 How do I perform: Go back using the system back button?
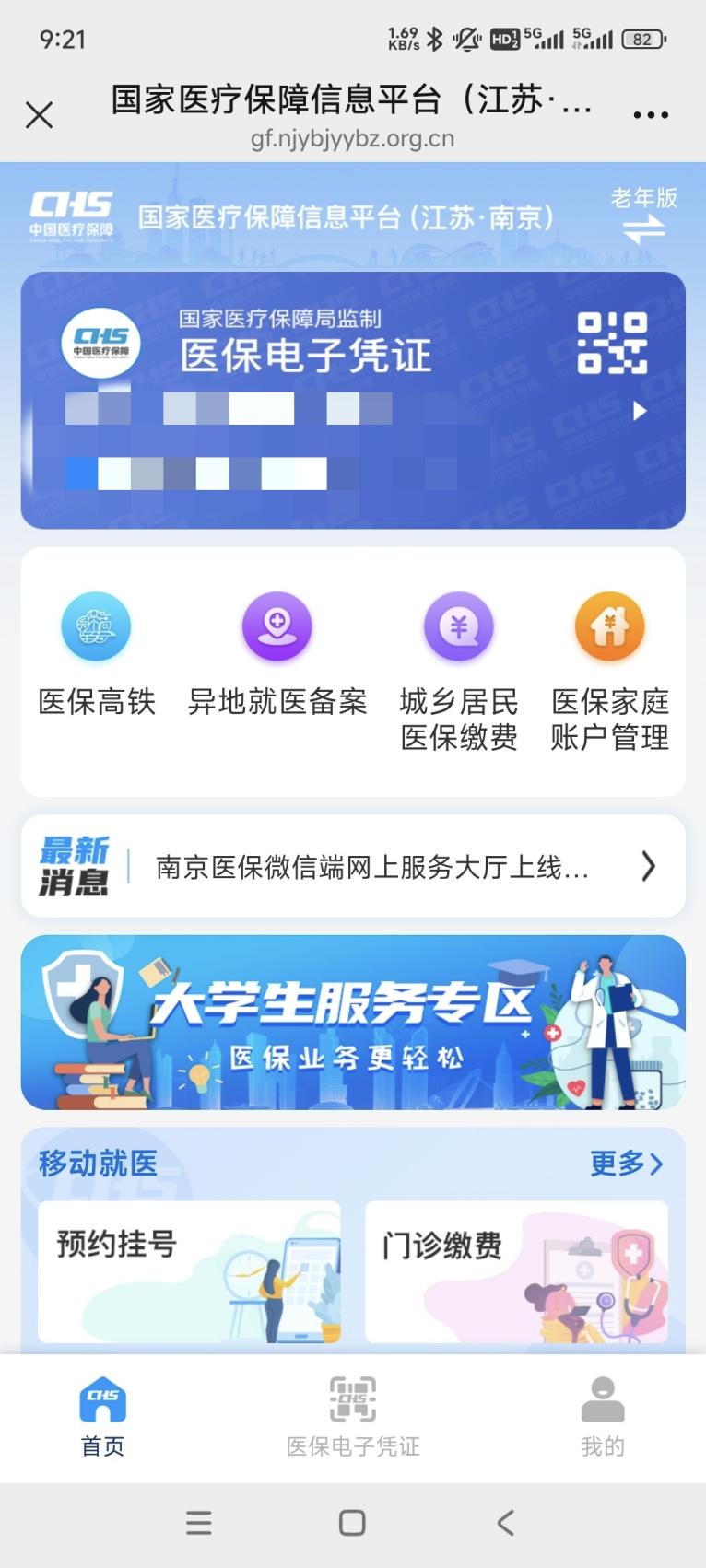(x=505, y=1523)
